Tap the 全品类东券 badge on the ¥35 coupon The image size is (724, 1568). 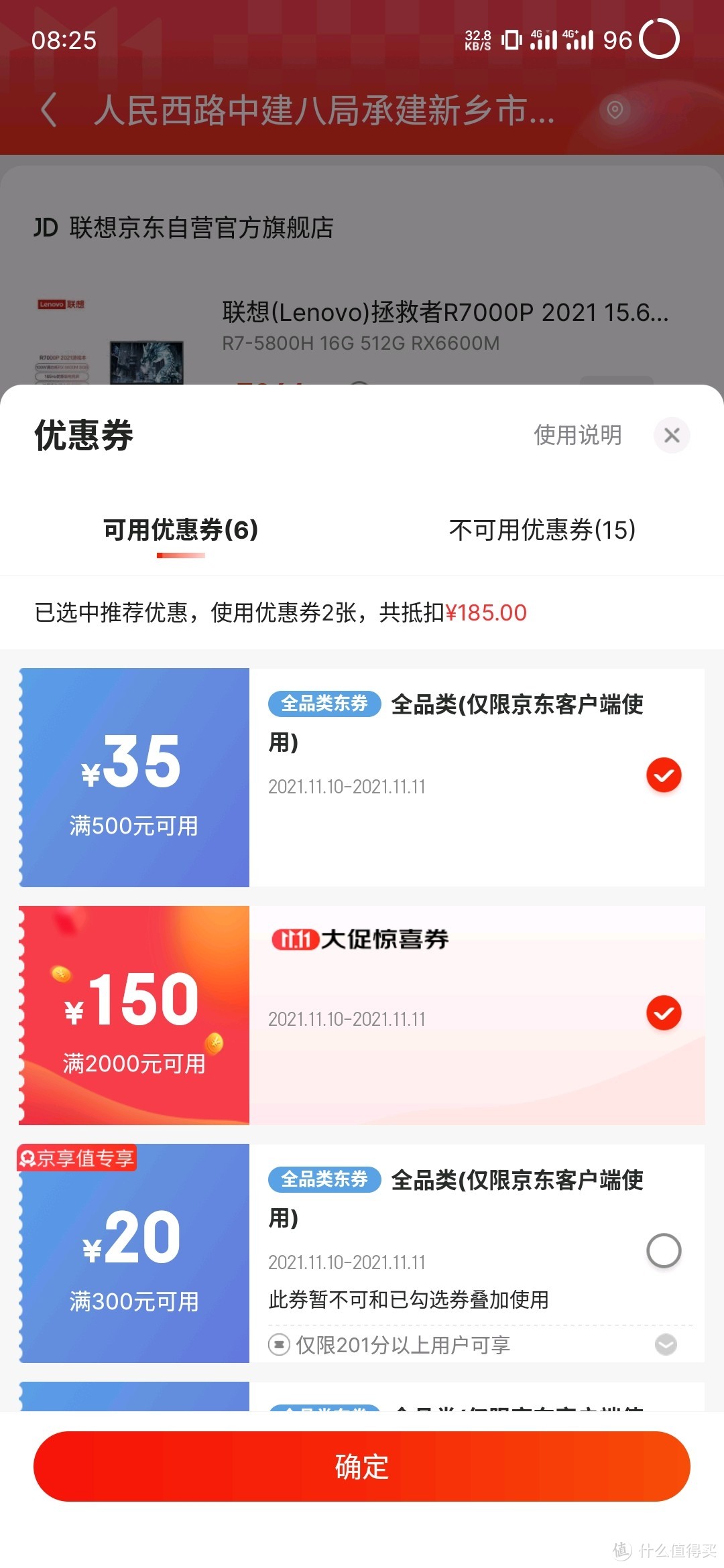324,705
